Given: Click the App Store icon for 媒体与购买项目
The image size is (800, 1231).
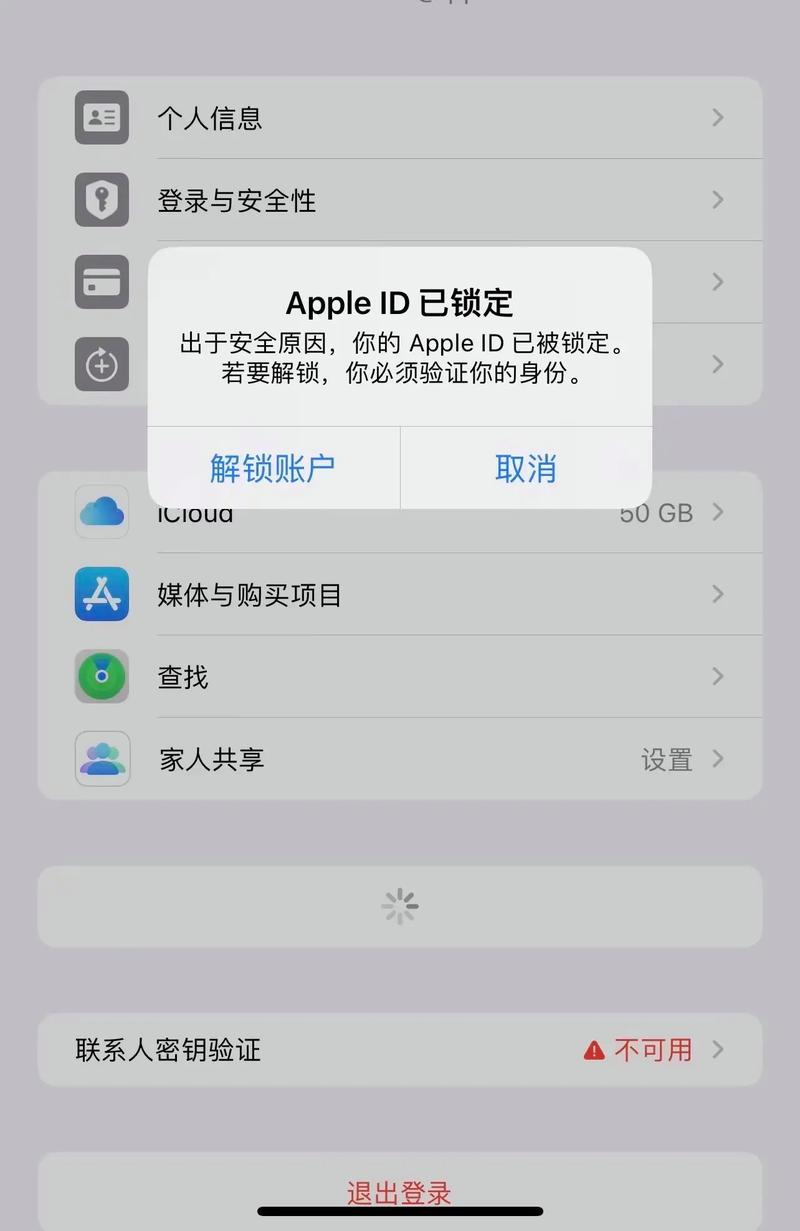Looking at the screenshot, I should [x=101, y=594].
